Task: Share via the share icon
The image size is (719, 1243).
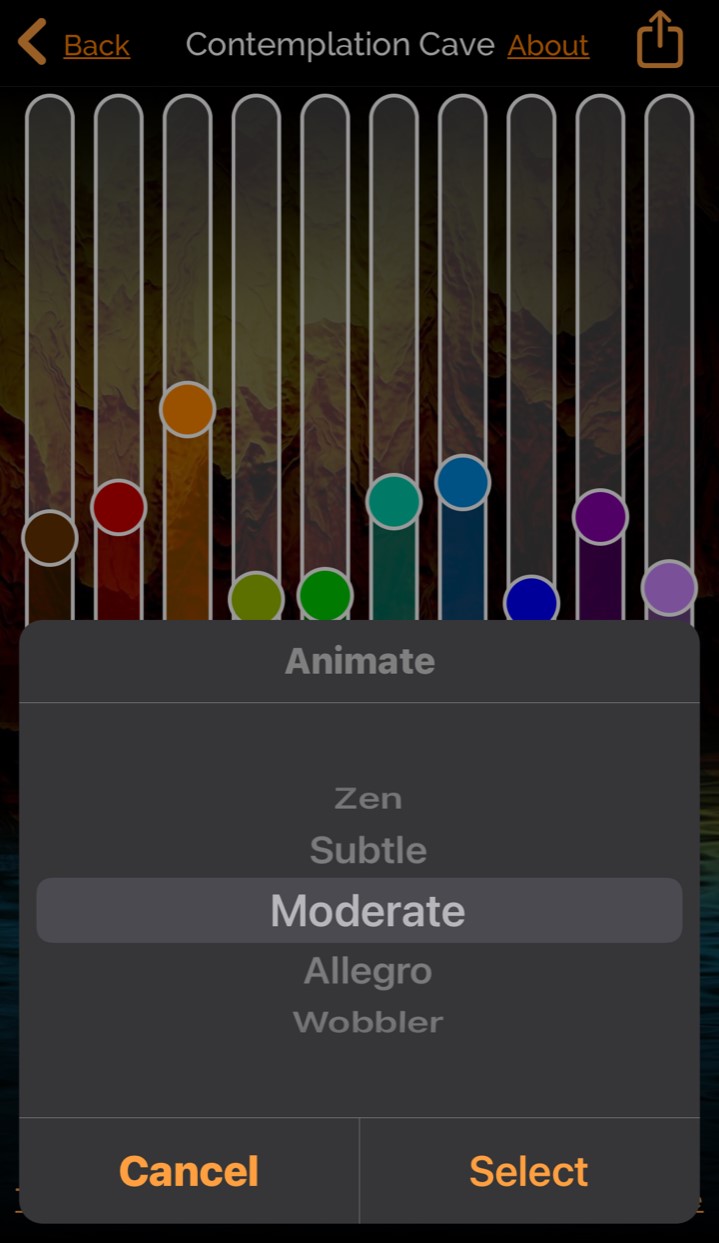Action: pyautogui.click(x=660, y=42)
